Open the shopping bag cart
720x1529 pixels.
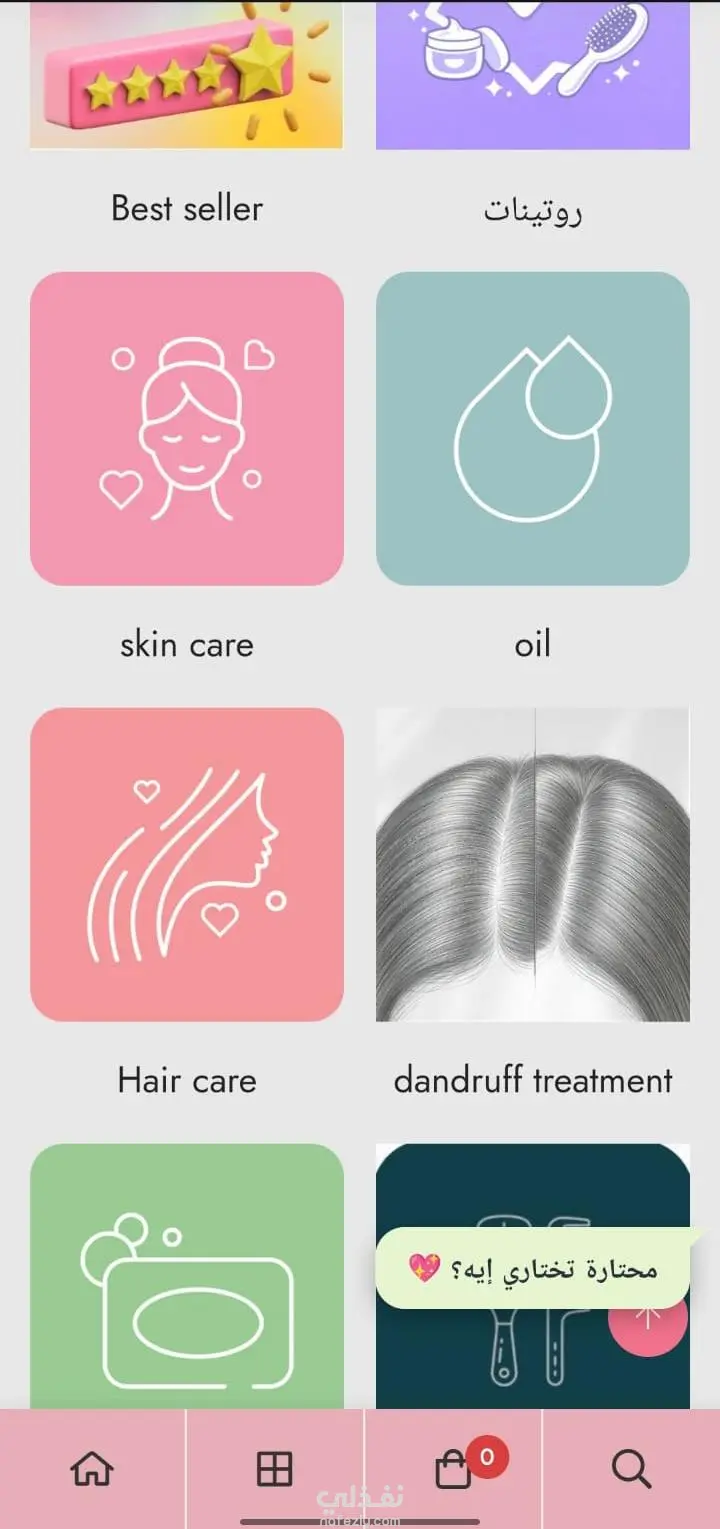pos(454,1470)
